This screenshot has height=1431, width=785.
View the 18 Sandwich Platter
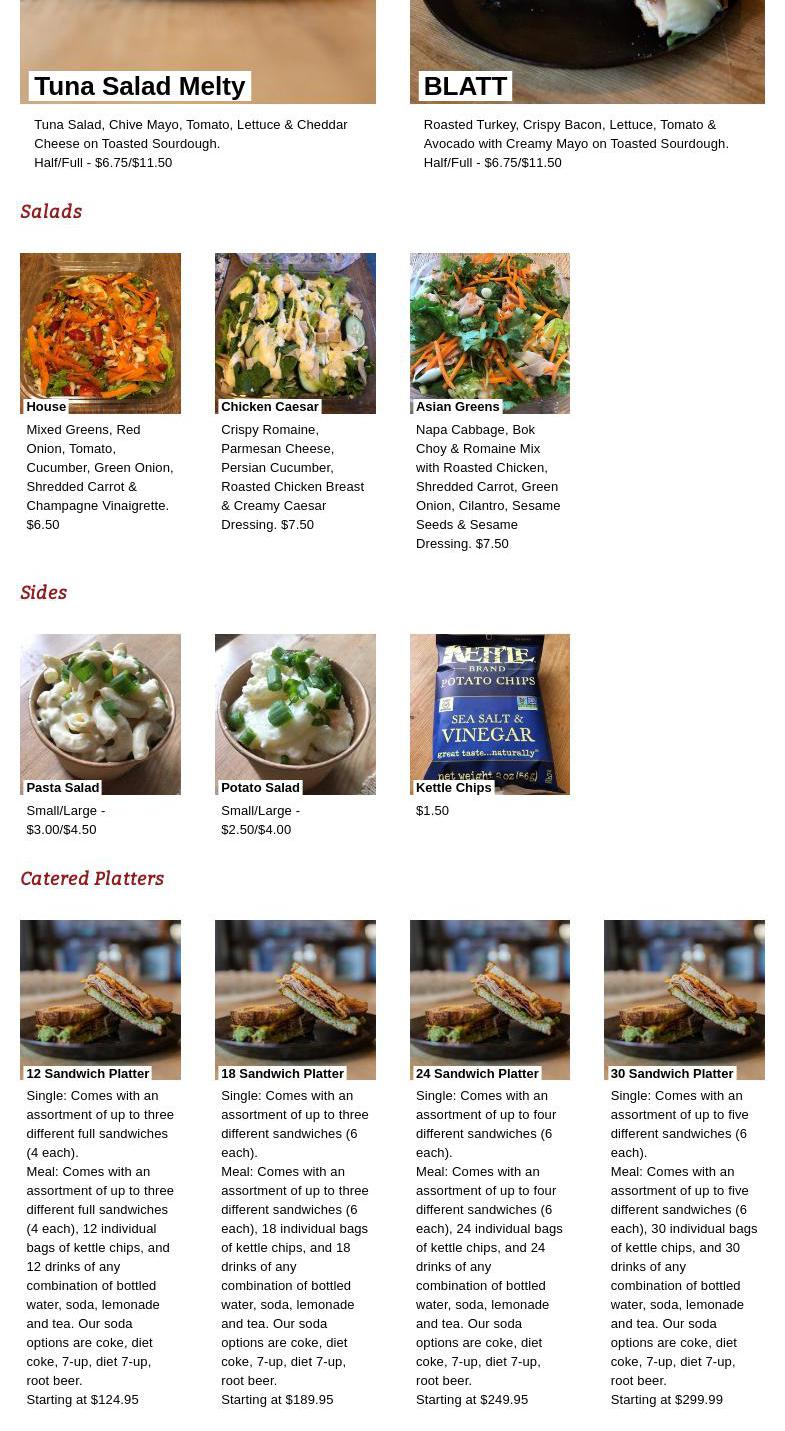295,1000
